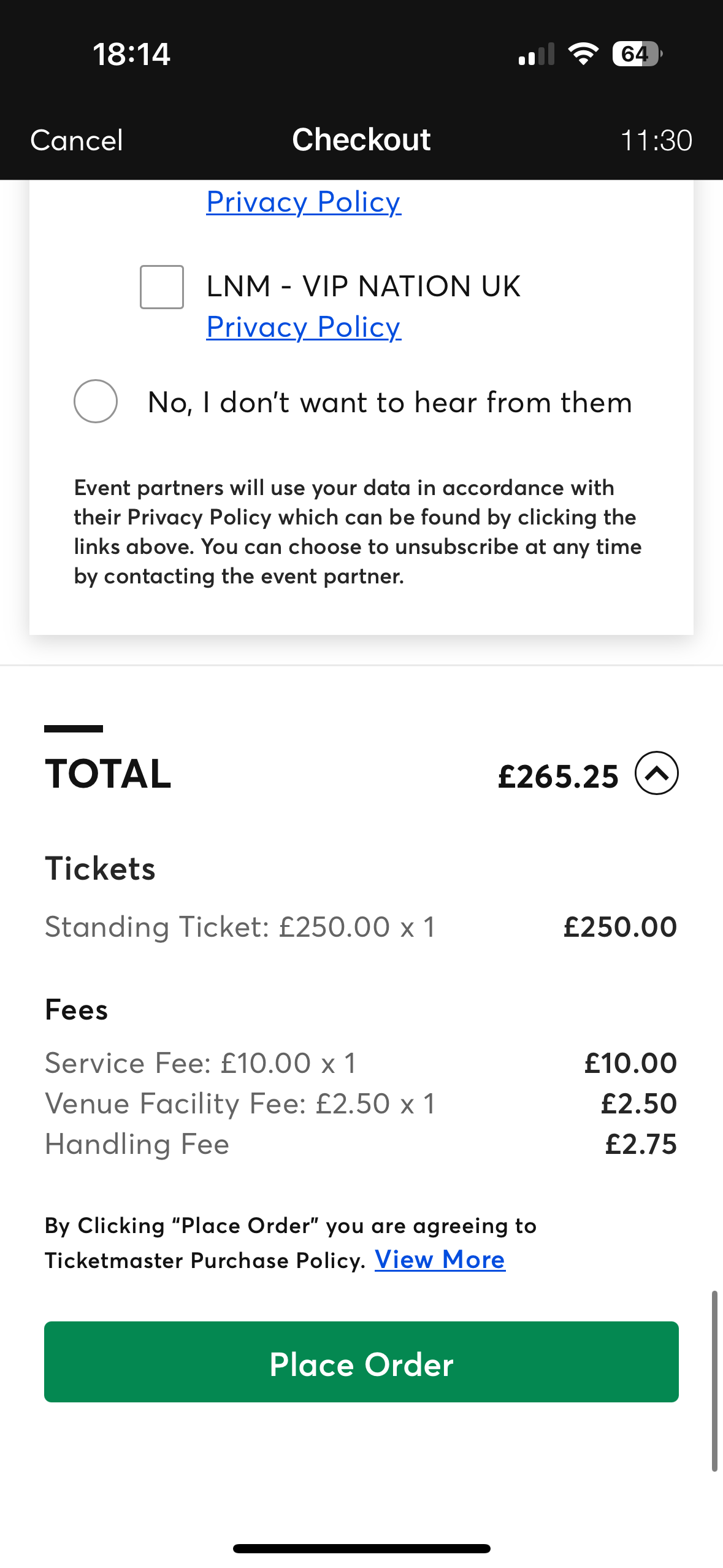
Task: Collapse the total price breakdown
Action: click(x=656, y=773)
